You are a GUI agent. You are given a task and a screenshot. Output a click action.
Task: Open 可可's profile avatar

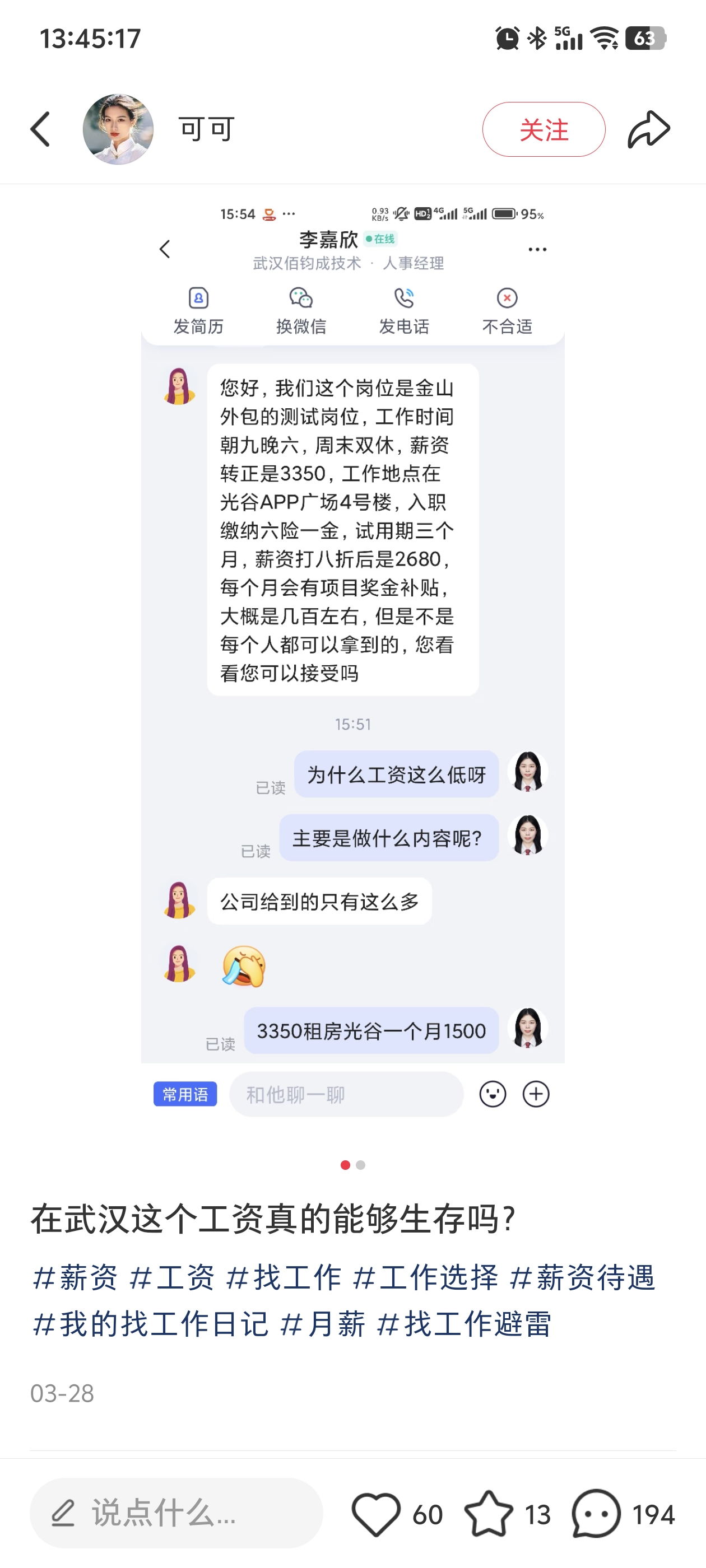pyautogui.click(x=118, y=129)
